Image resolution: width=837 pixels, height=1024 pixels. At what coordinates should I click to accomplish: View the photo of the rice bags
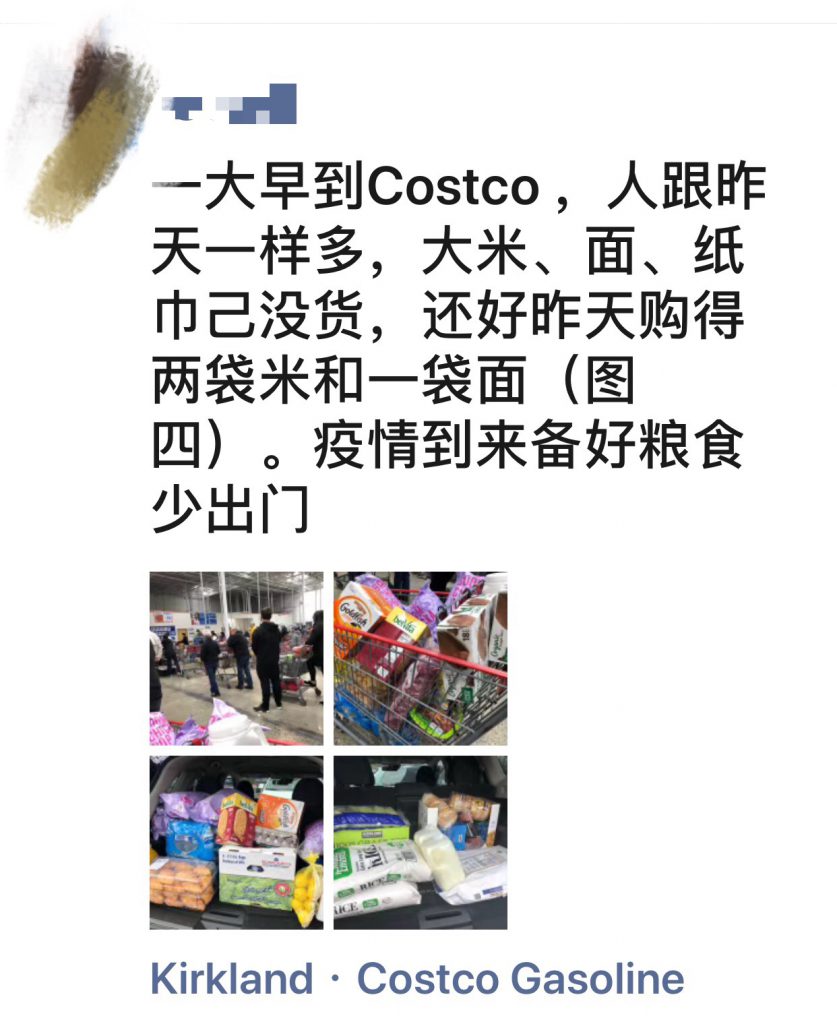click(420, 842)
